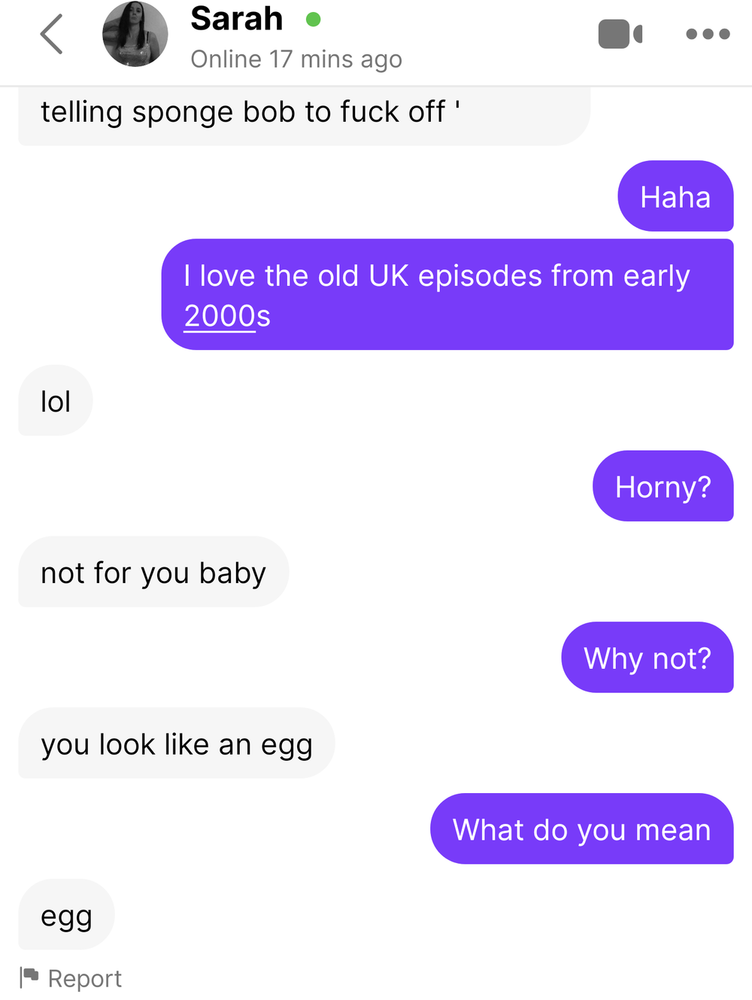Select the UK episodes message bubble

point(447,293)
